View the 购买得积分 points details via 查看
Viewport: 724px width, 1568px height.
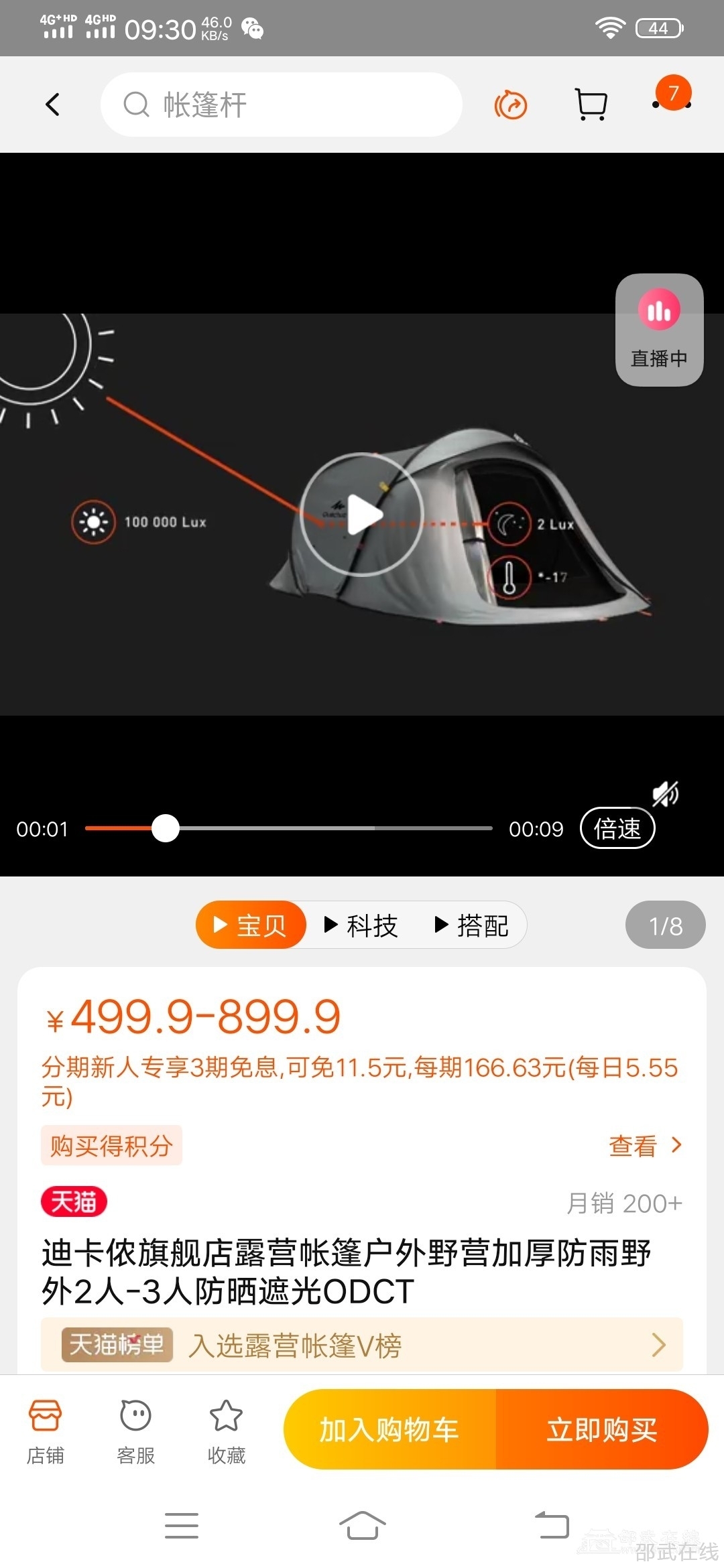pyautogui.click(x=644, y=1146)
